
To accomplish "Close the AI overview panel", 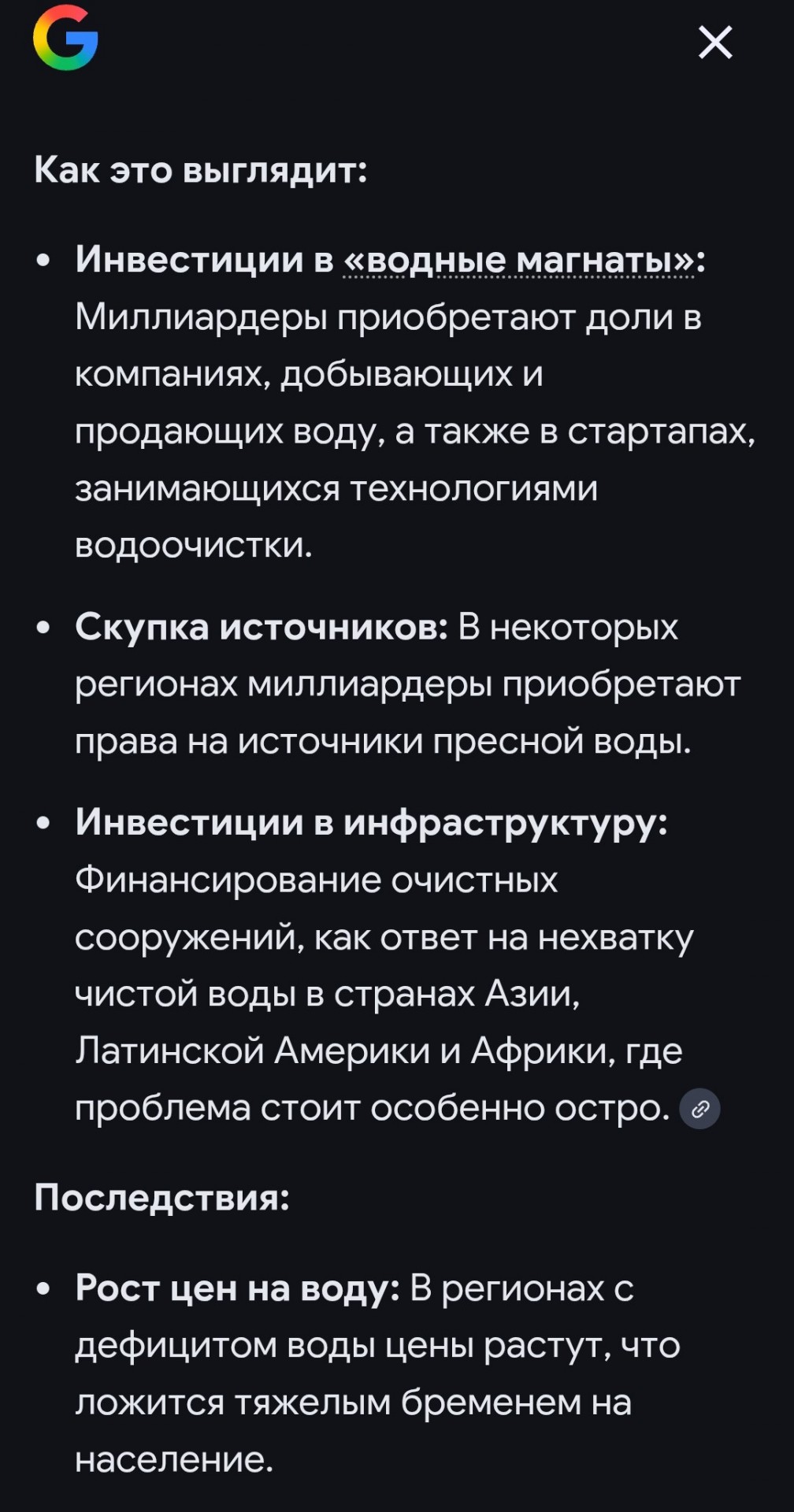I will pos(715,43).
